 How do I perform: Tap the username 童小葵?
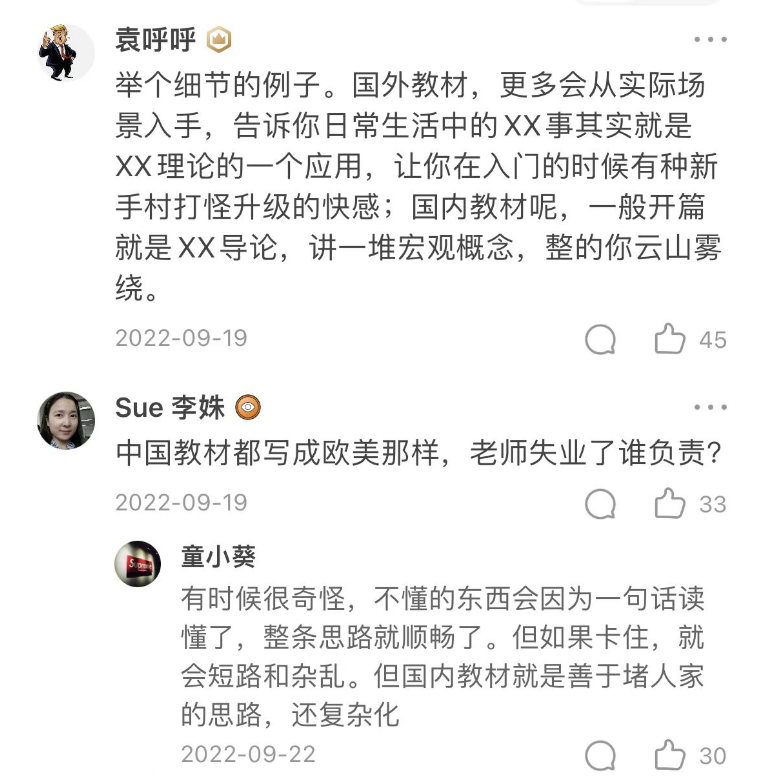pos(218,556)
